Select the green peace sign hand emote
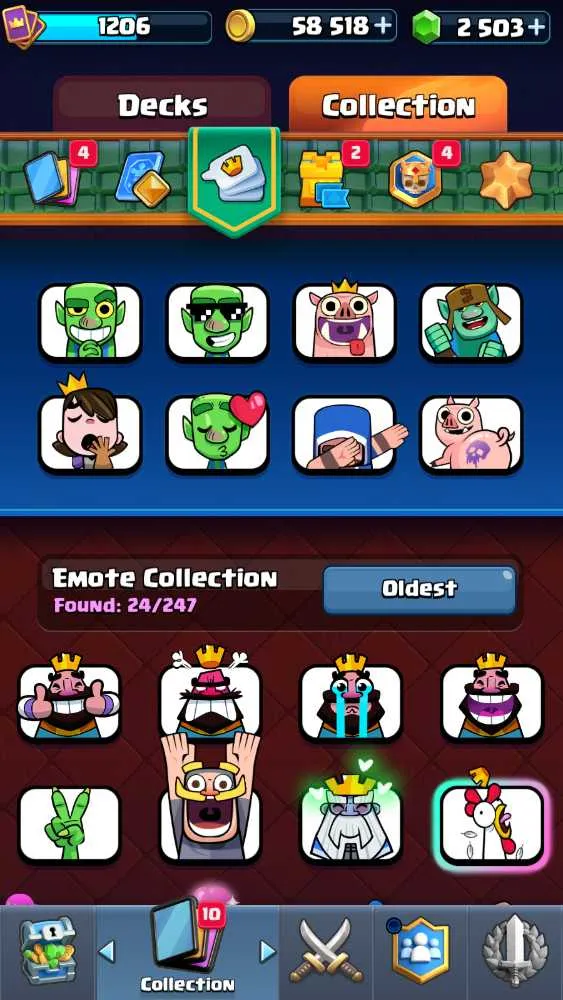The image size is (563, 1000). 69,824
